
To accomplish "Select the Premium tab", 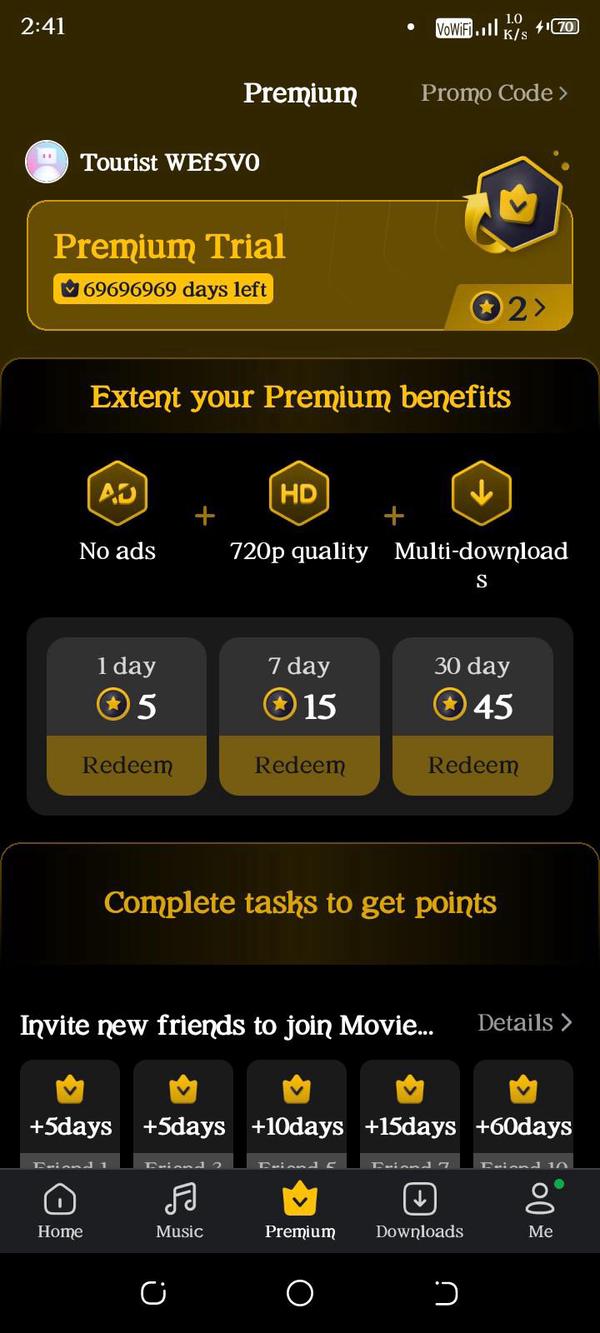I will [300, 1210].
